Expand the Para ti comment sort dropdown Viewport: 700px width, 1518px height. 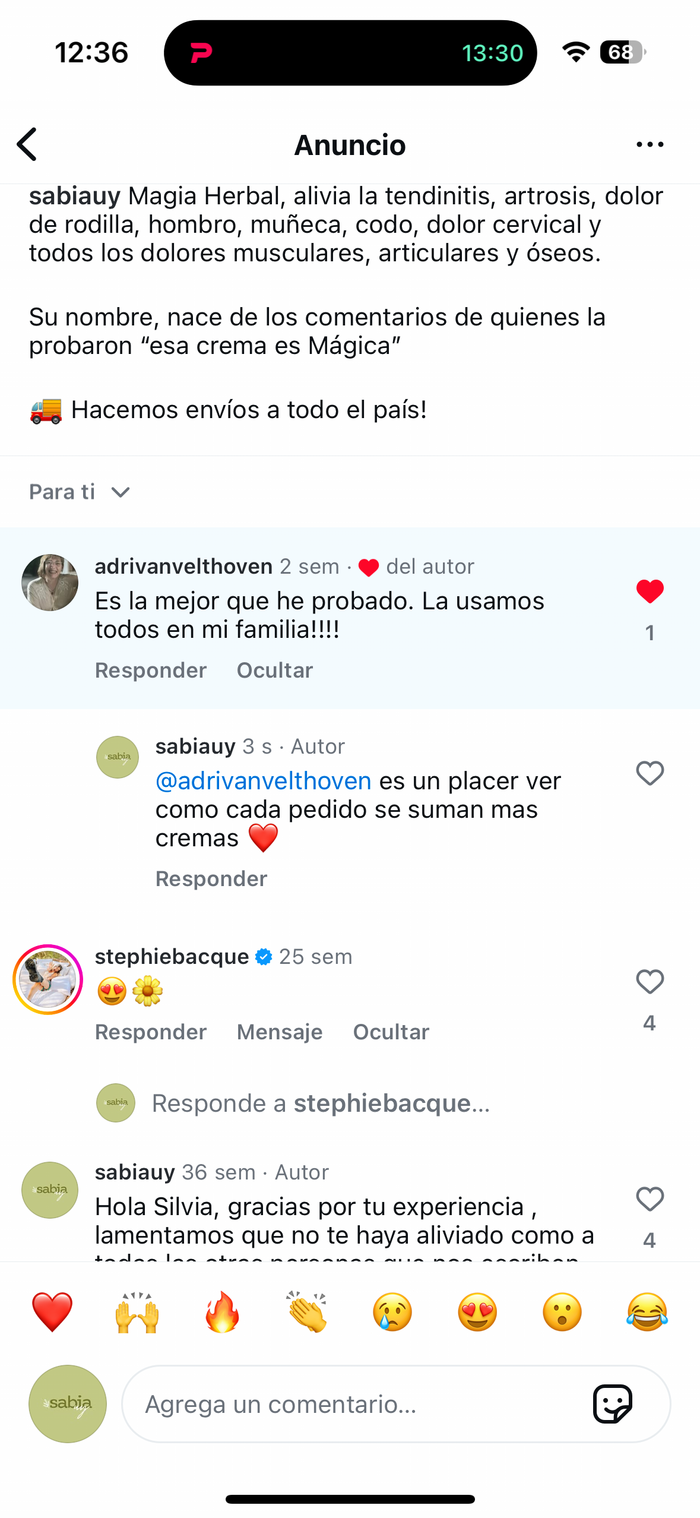click(x=80, y=492)
